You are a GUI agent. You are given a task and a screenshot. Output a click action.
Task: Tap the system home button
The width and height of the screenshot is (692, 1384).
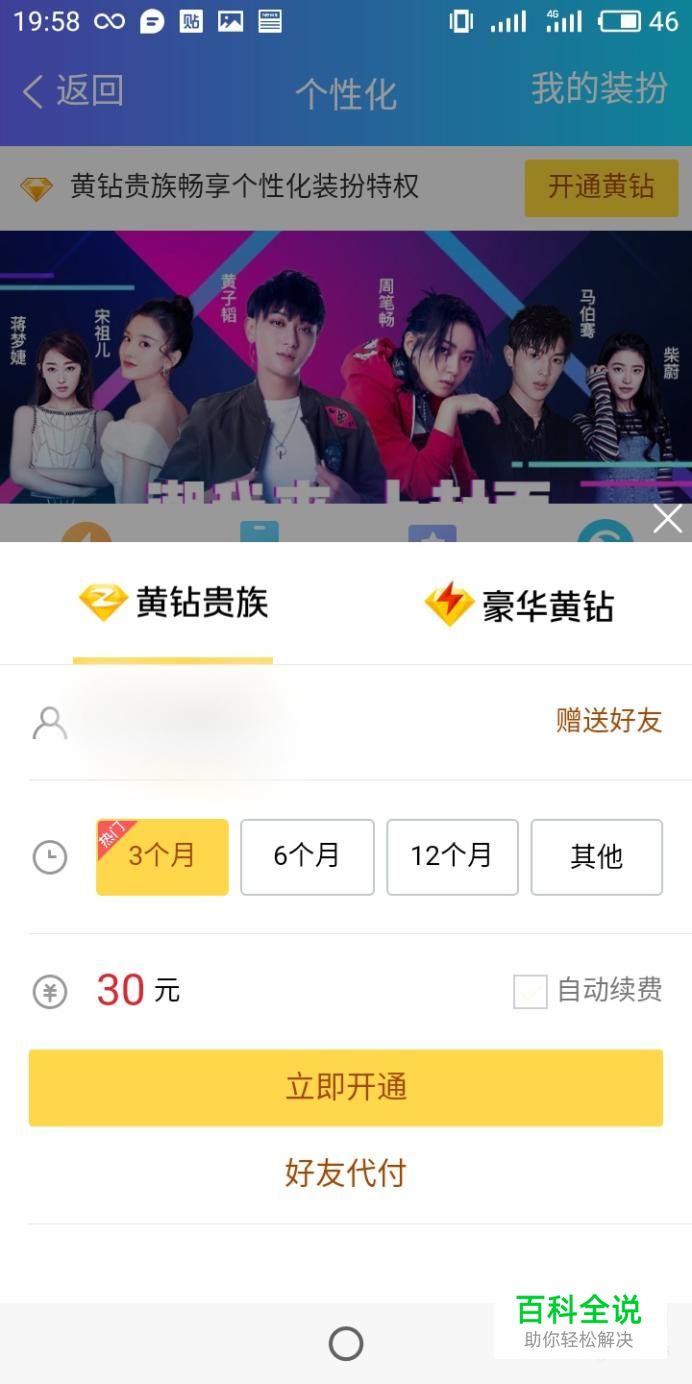[346, 1343]
